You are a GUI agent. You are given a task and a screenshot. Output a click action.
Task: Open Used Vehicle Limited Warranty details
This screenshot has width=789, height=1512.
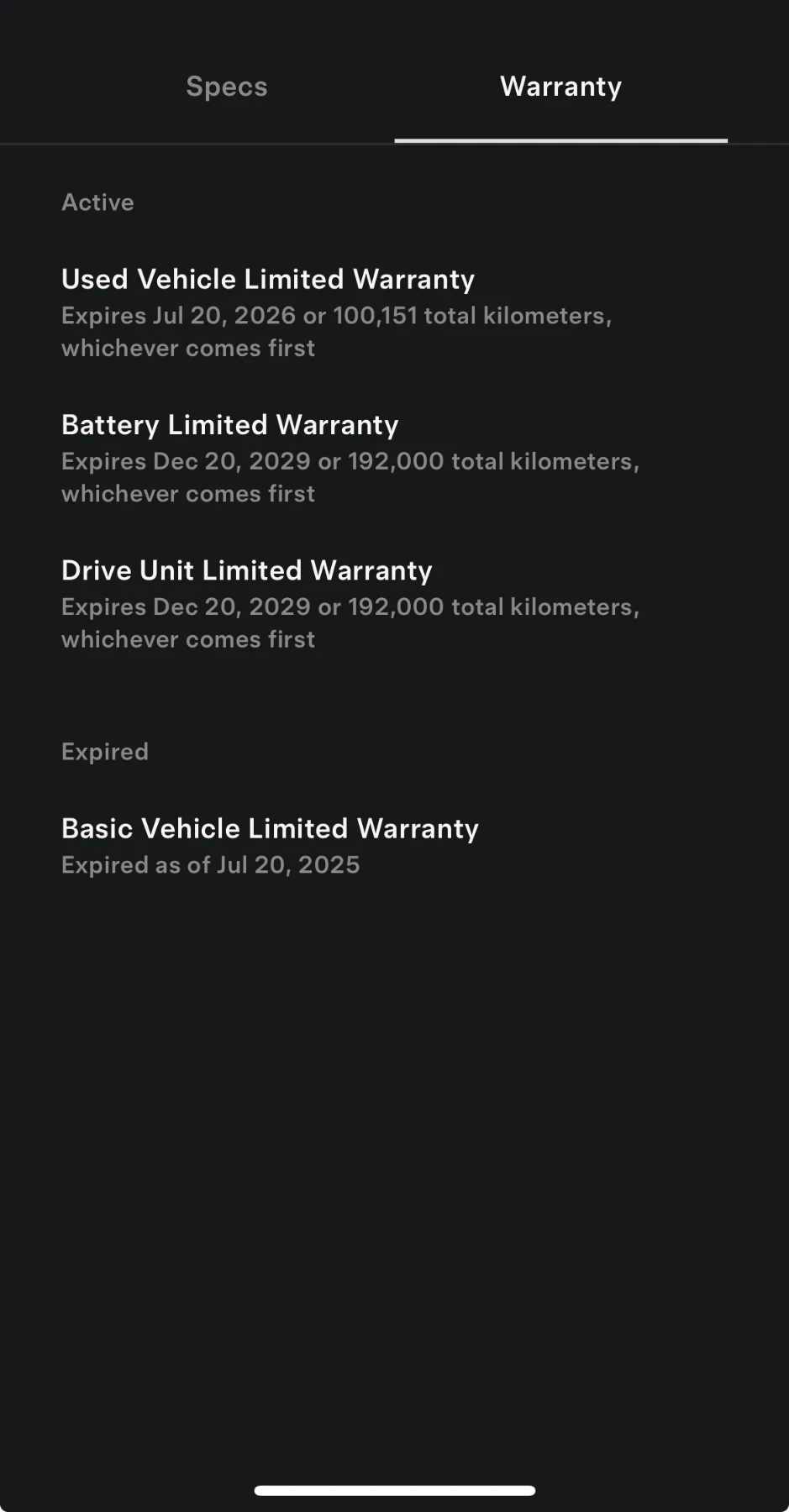click(x=267, y=279)
